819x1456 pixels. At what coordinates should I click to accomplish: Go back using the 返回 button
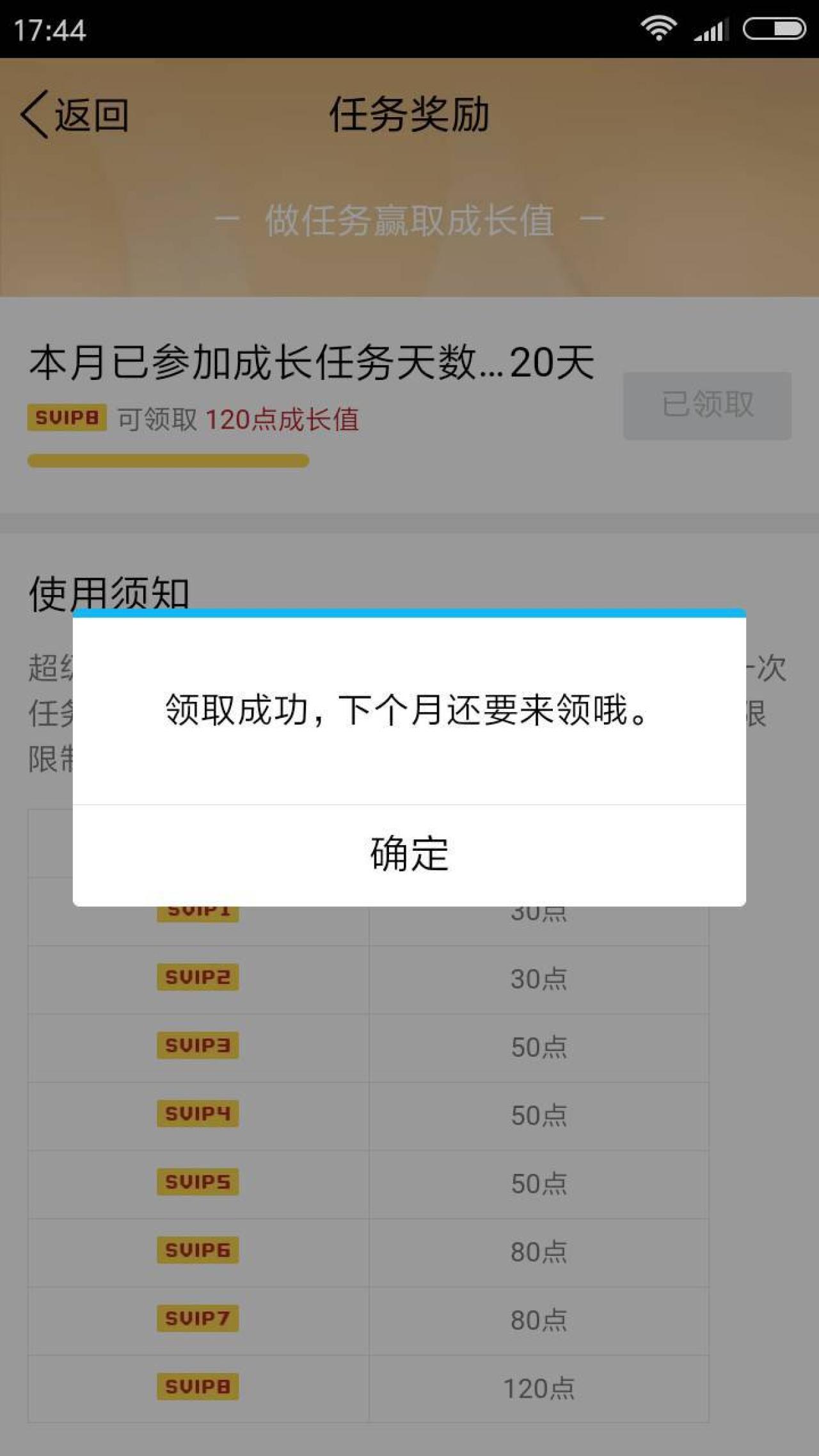point(76,115)
